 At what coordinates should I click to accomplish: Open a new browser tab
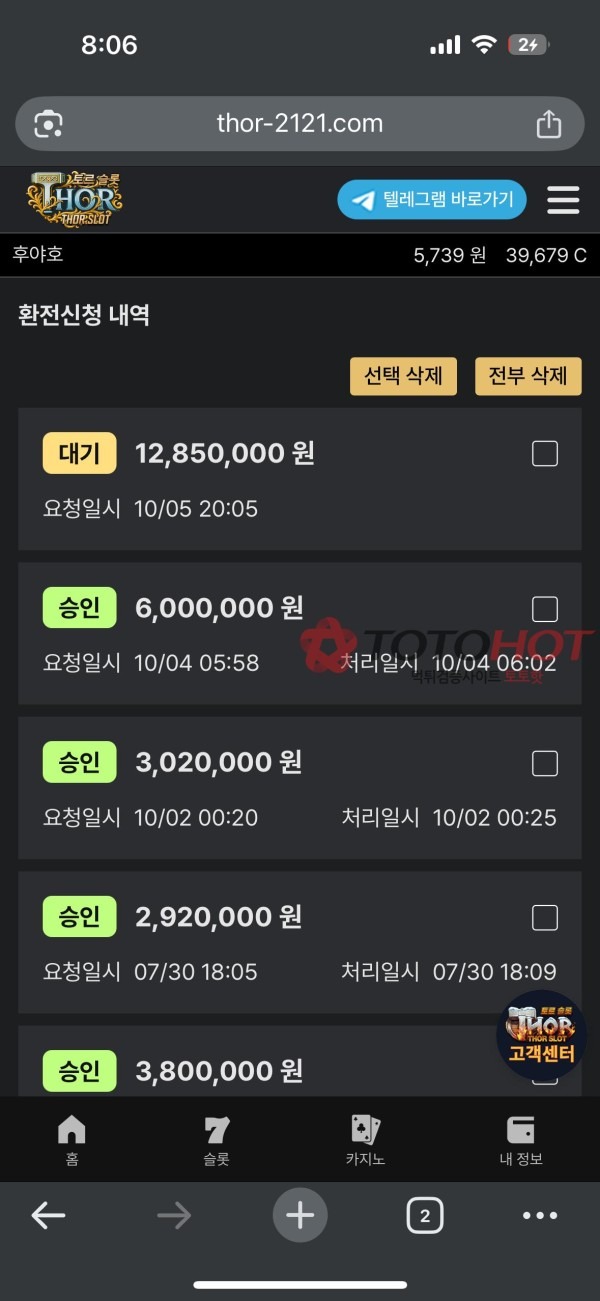(299, 1216)
